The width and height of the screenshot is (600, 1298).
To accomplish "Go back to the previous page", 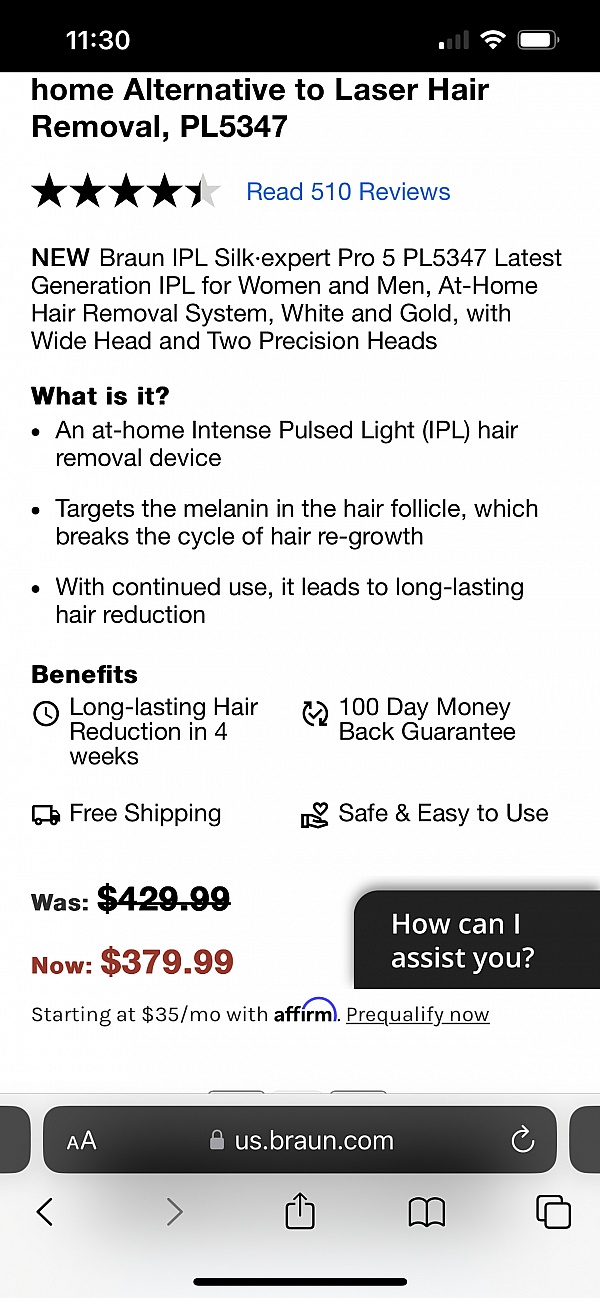I will point(44,1212).
